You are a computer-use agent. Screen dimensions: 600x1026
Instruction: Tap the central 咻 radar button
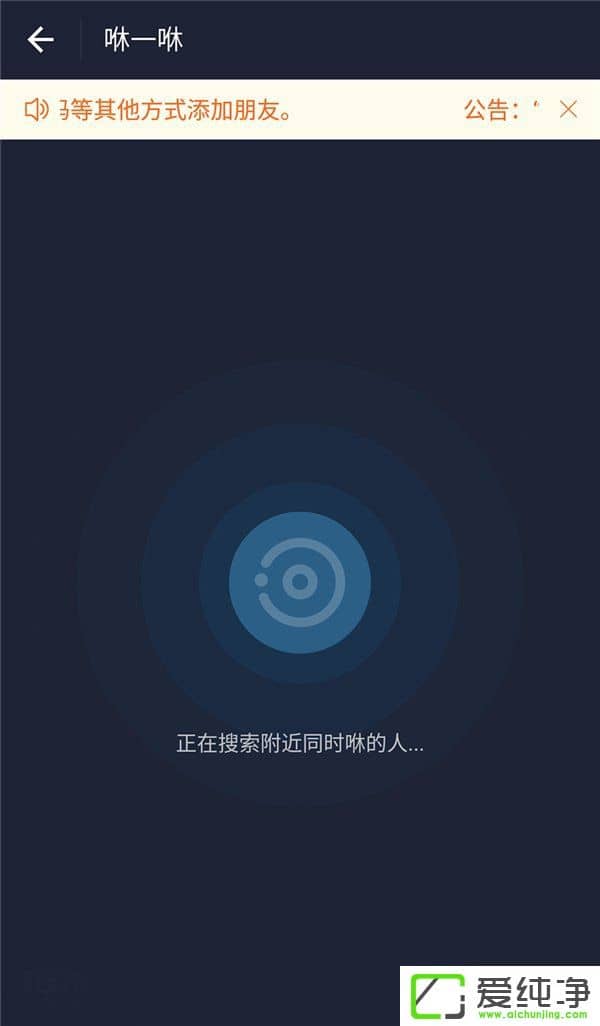299,583
